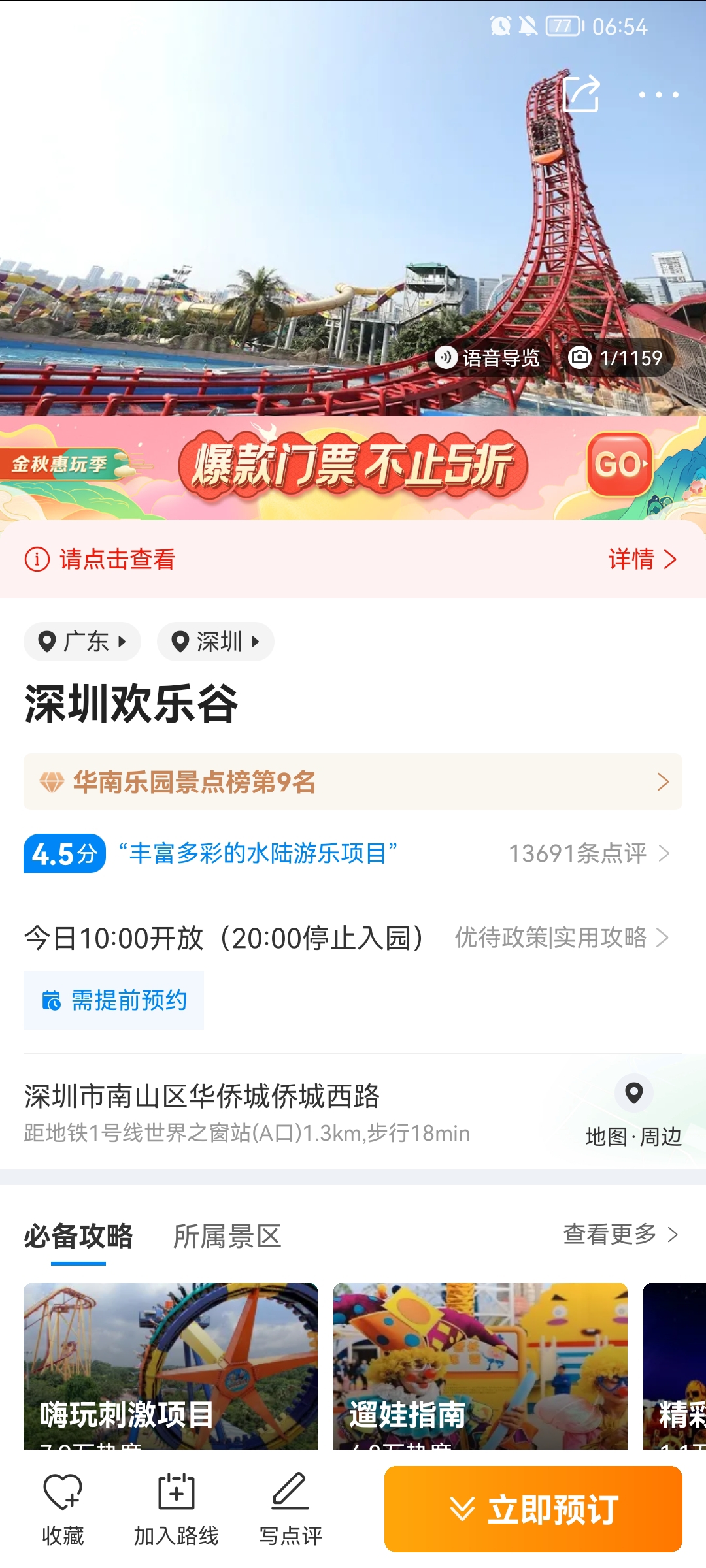Share this attraction page
Viewport: 706px width, 1568px height.
point(581,94)
